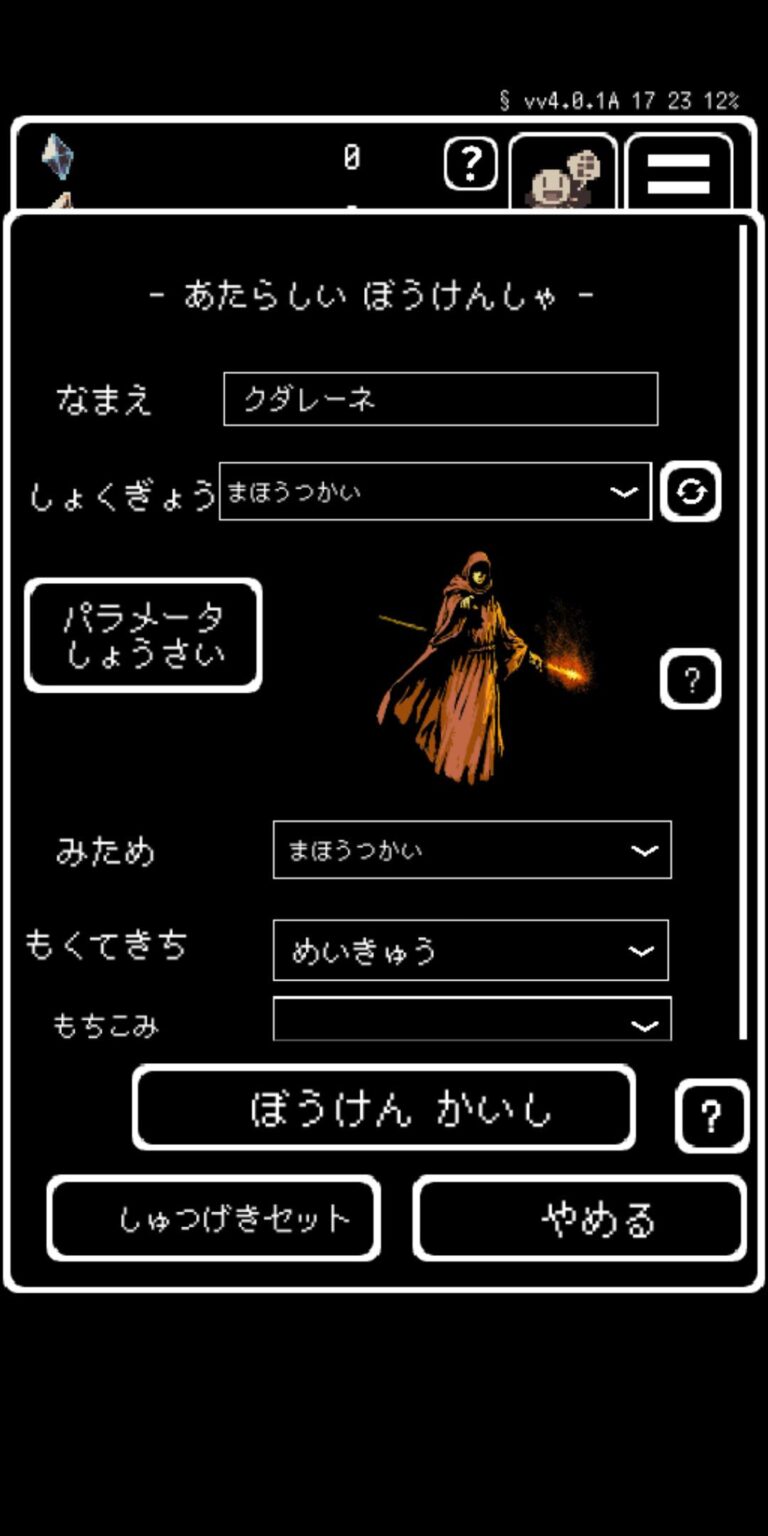
Task: Tap the help icon in the top bar
Action: tap(470, 162)
